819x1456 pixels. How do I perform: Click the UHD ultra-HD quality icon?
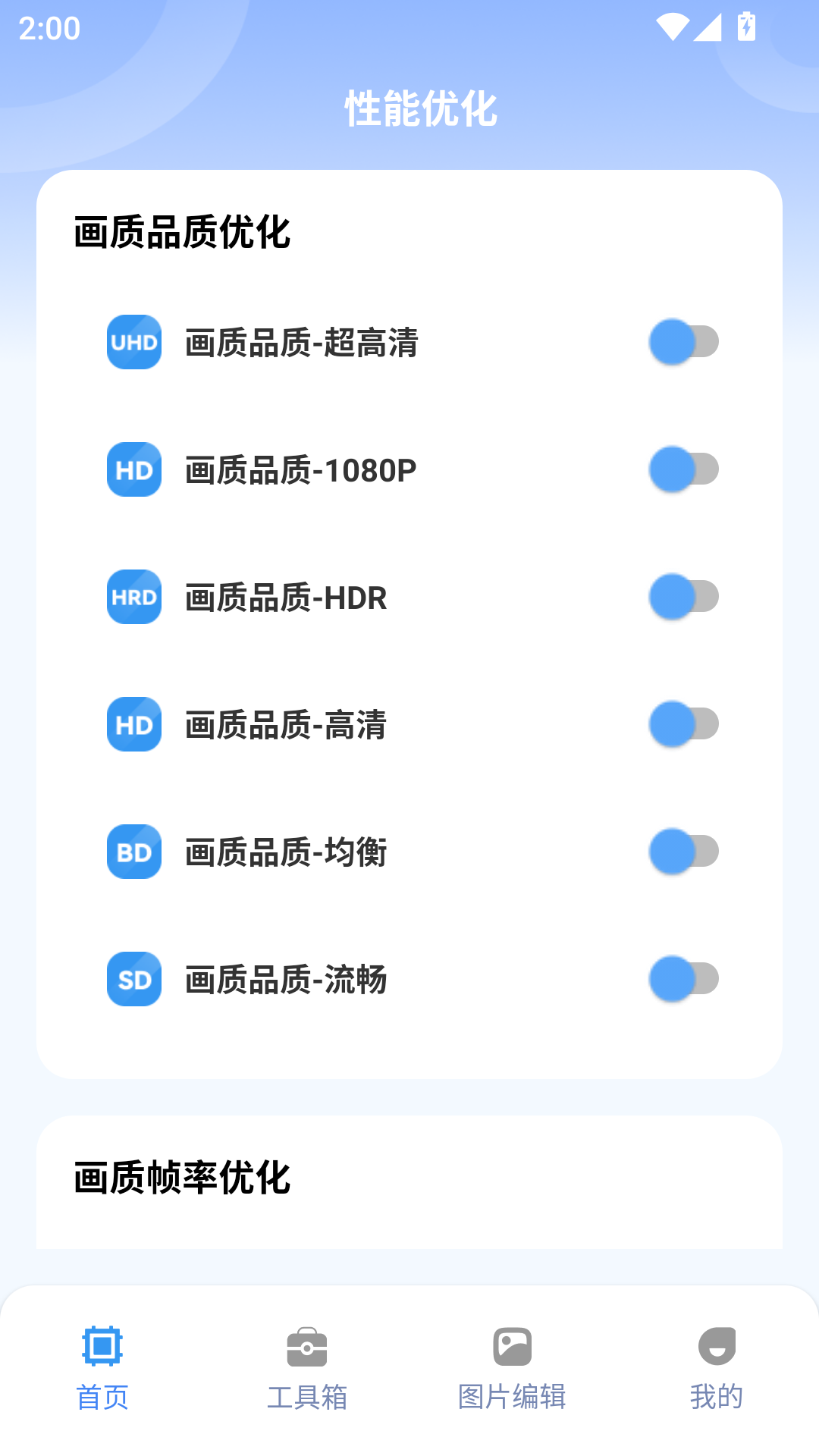[x=134, y=342]
